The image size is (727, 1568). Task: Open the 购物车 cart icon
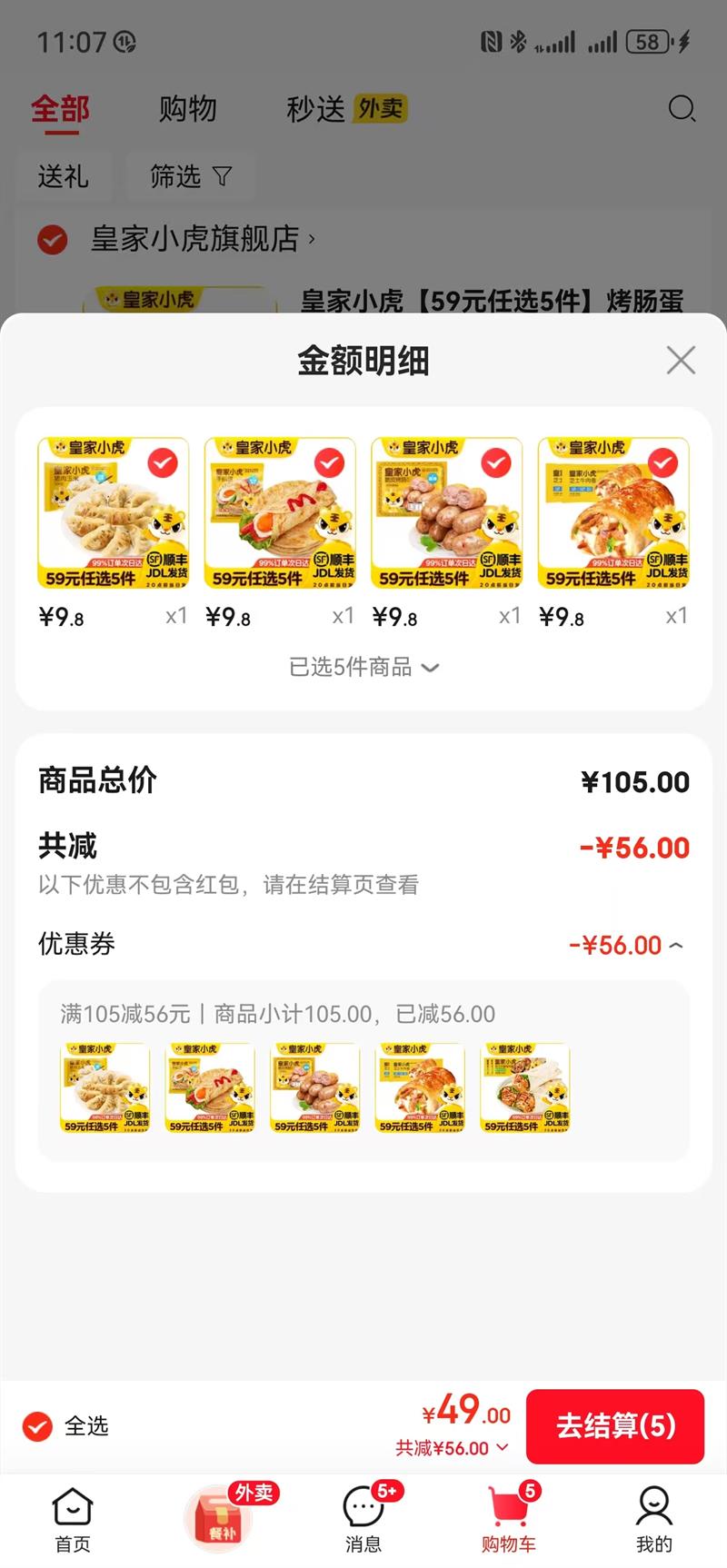pyautogui.click(x=508, y=1508)
